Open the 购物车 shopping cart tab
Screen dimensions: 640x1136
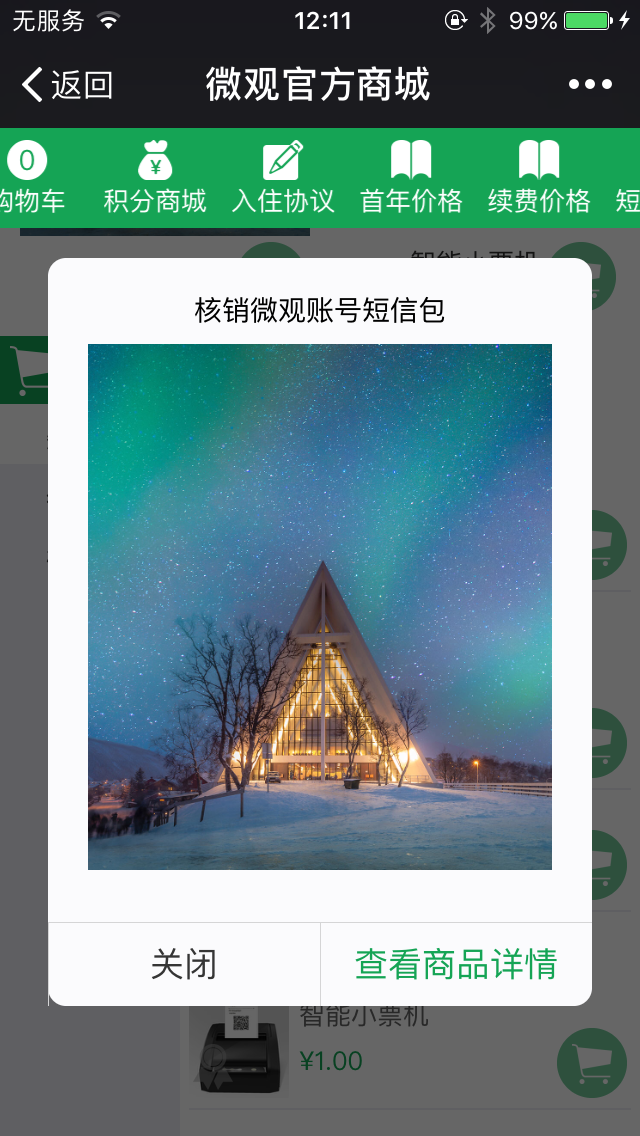tap(28, 178)
